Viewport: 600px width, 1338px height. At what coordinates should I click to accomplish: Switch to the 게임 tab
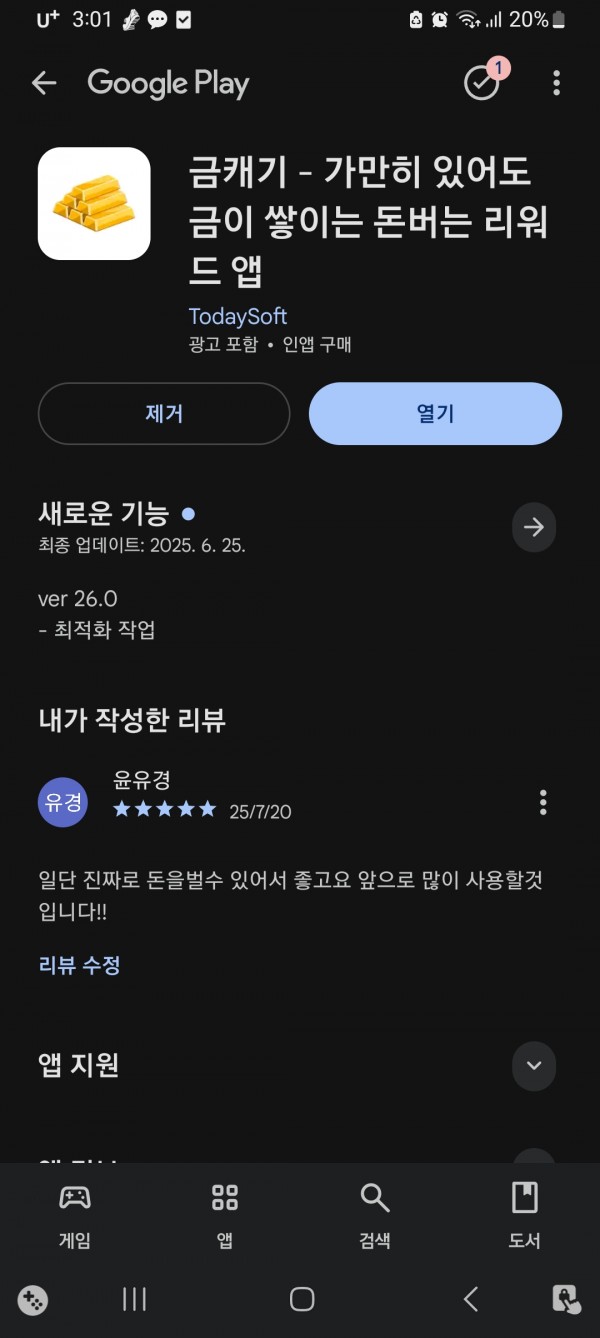[75, 1214]
